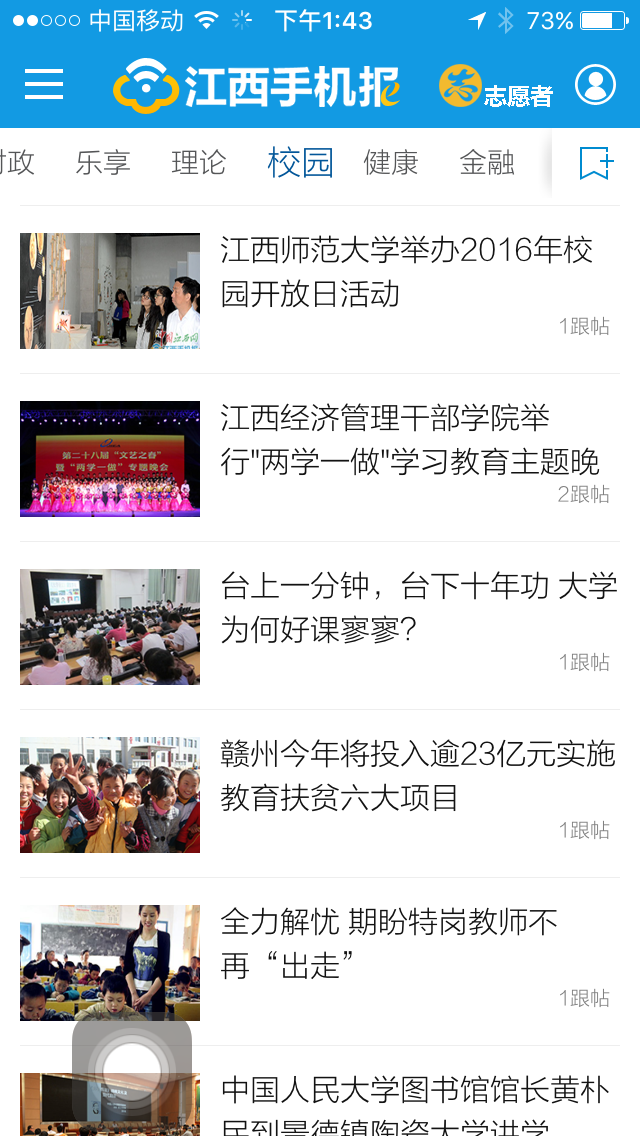Open the user profile icon
The height and width of the screenshot is (1136, 640).
coord(595,85)
